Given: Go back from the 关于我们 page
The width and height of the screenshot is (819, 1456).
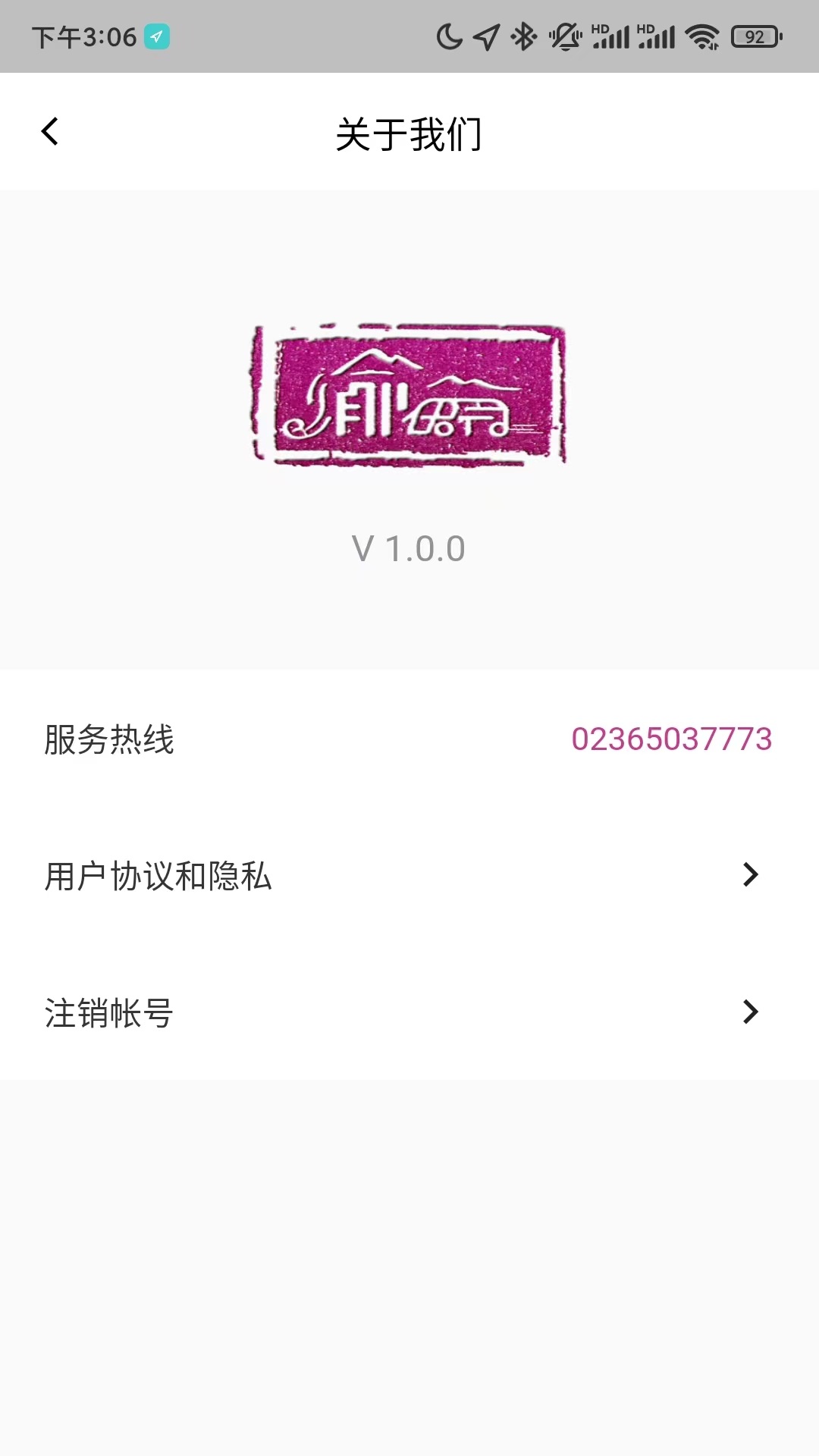Looking at the screenshot, I should click(x=50, y=132).
